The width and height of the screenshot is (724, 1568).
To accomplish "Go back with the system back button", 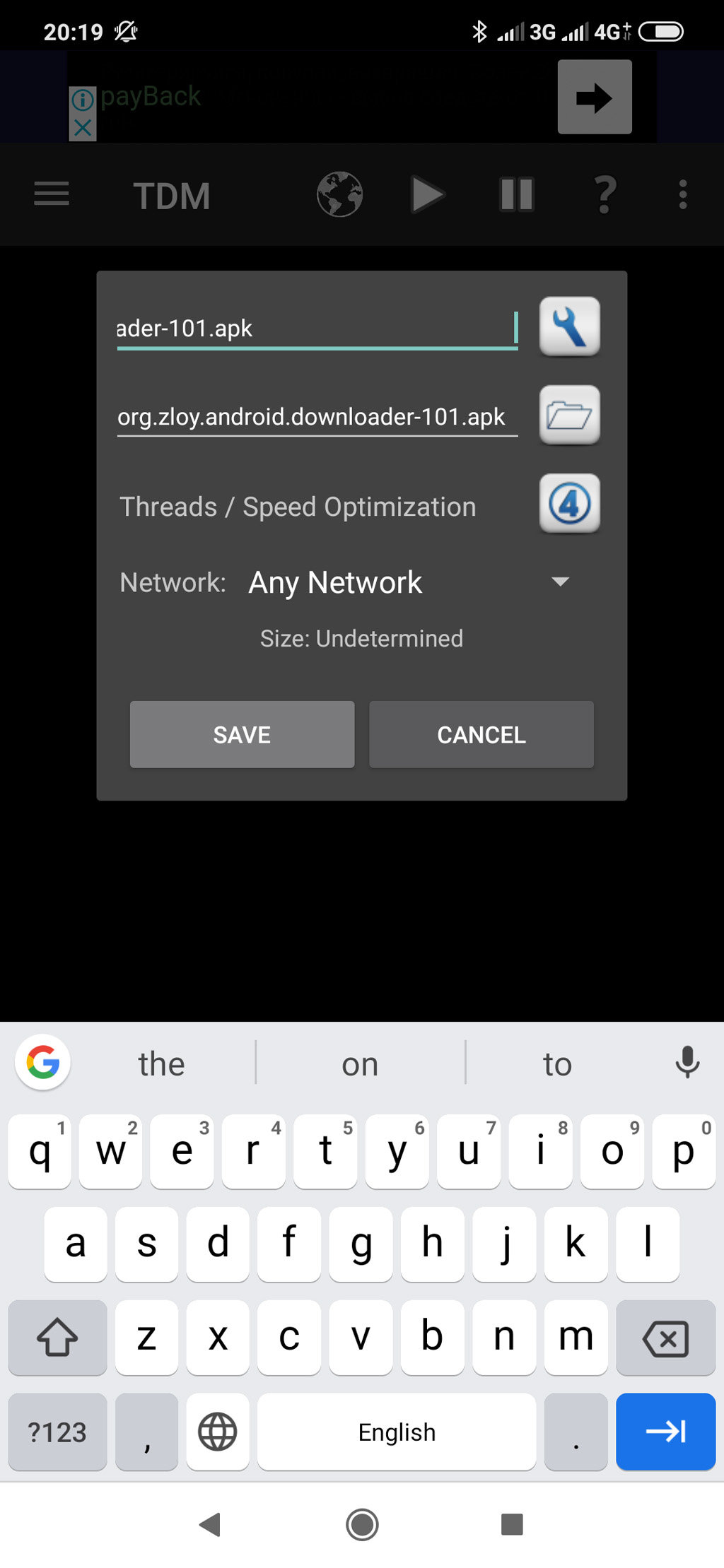I will point(210,1524).
